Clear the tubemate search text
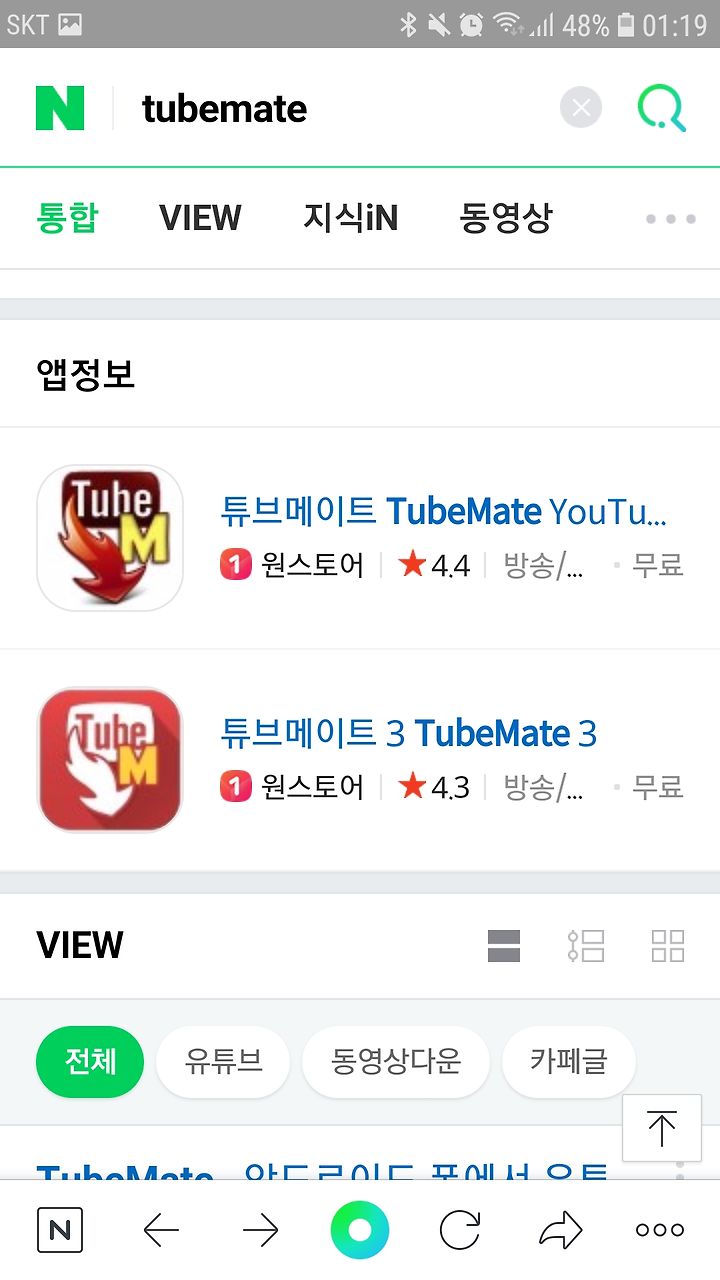The image size is (720, 1280). 581,108
